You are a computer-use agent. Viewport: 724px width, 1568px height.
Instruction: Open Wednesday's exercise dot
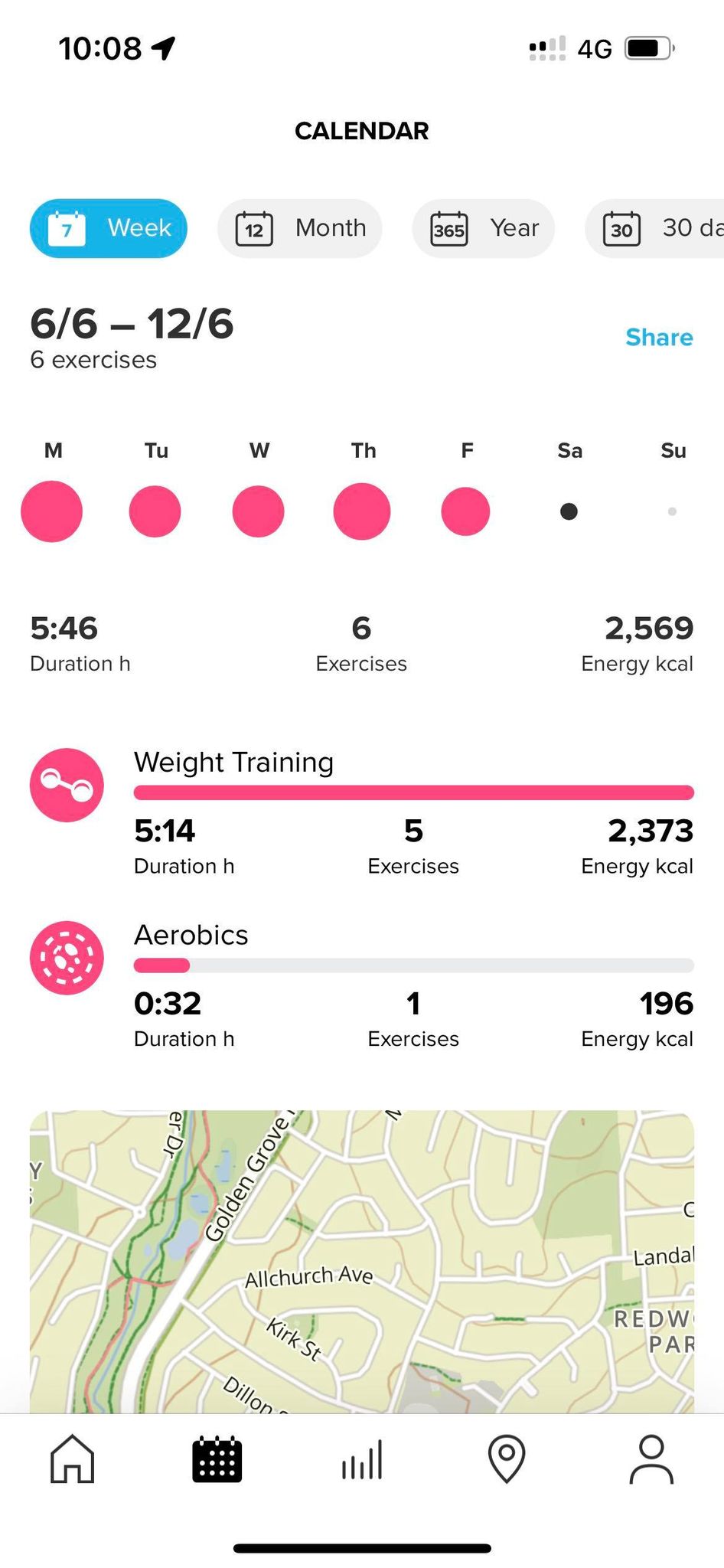point(259,511)
